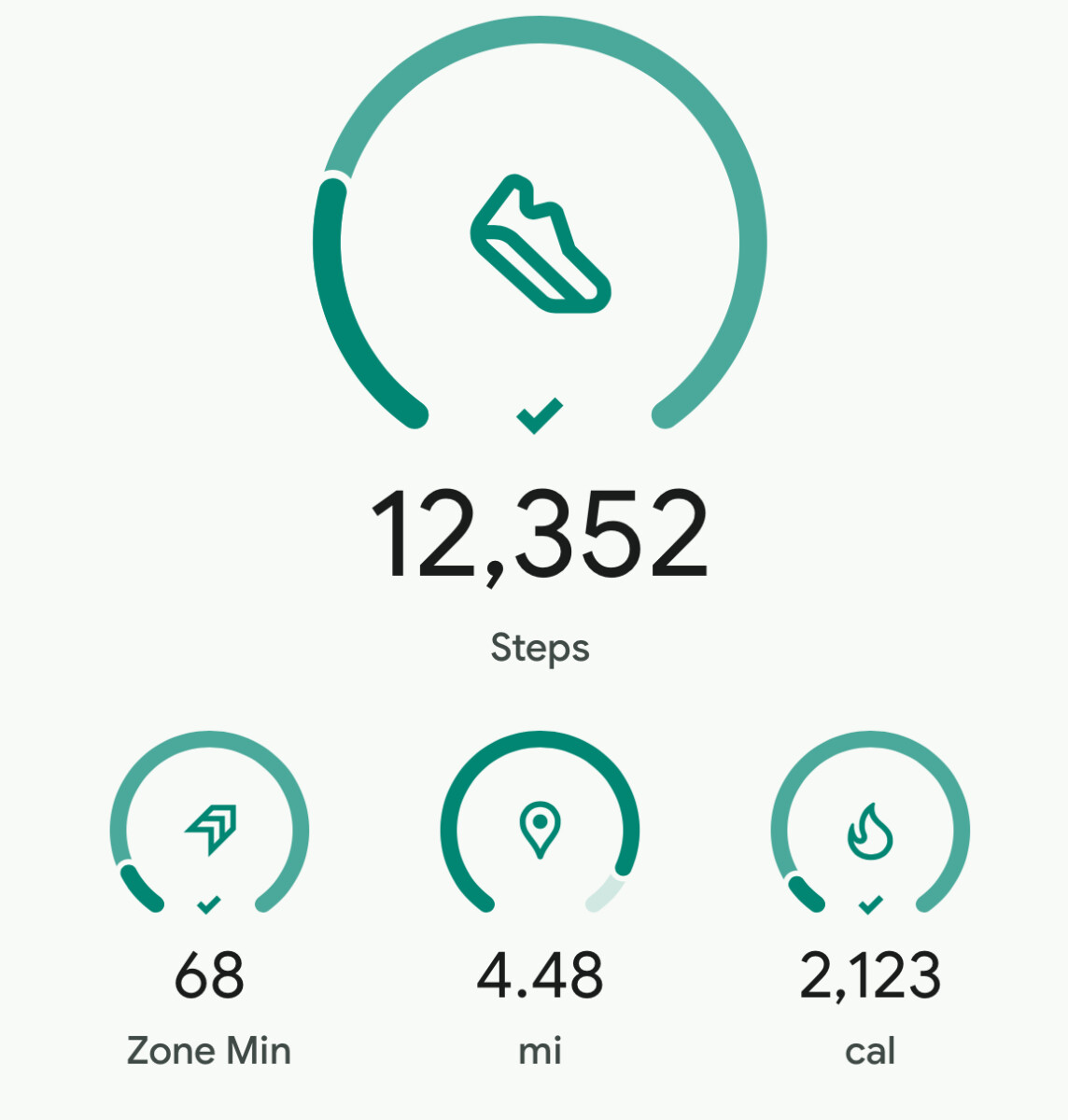Open the Steps ring details
1068x1120 pixels.
(539, 245)
